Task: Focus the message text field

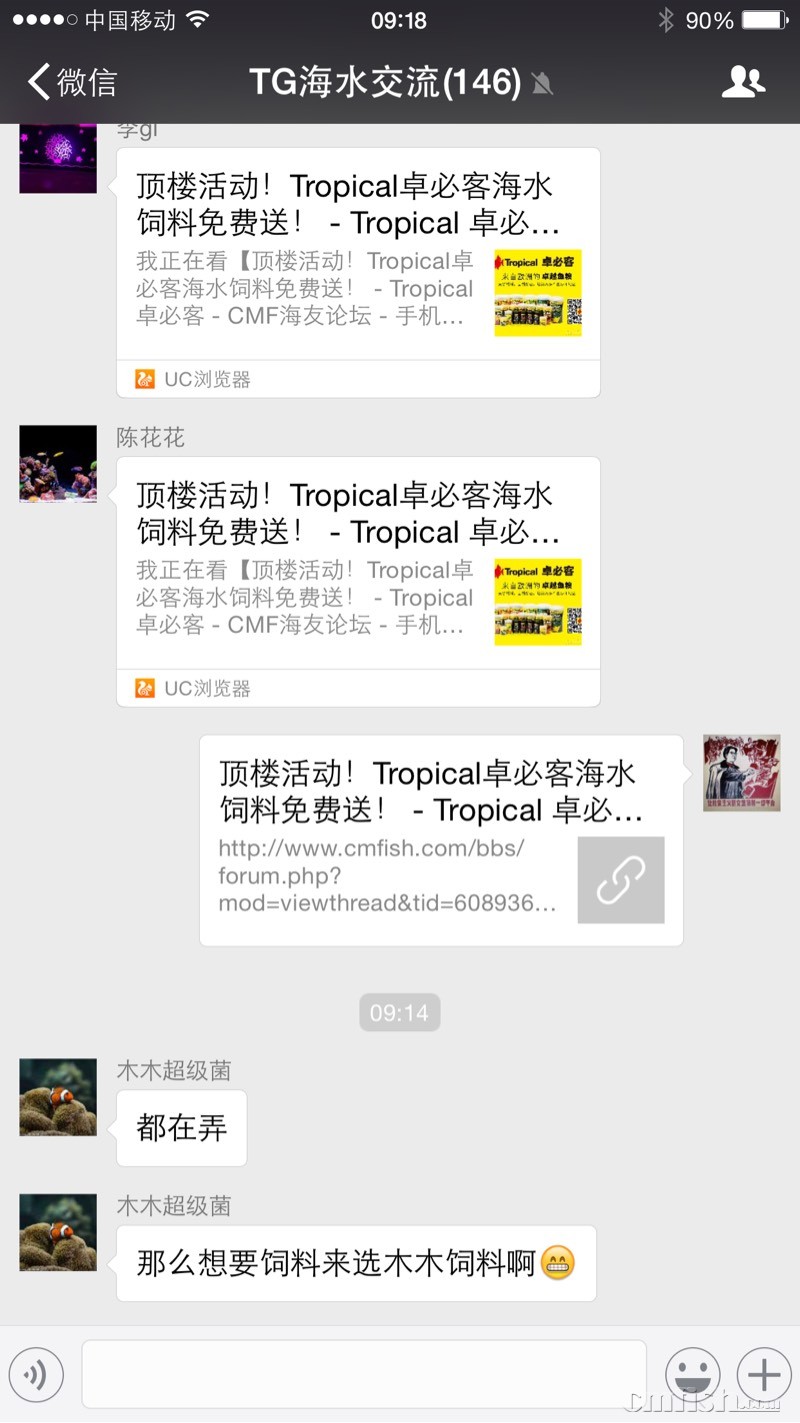Action: [x=364, y=1375]
